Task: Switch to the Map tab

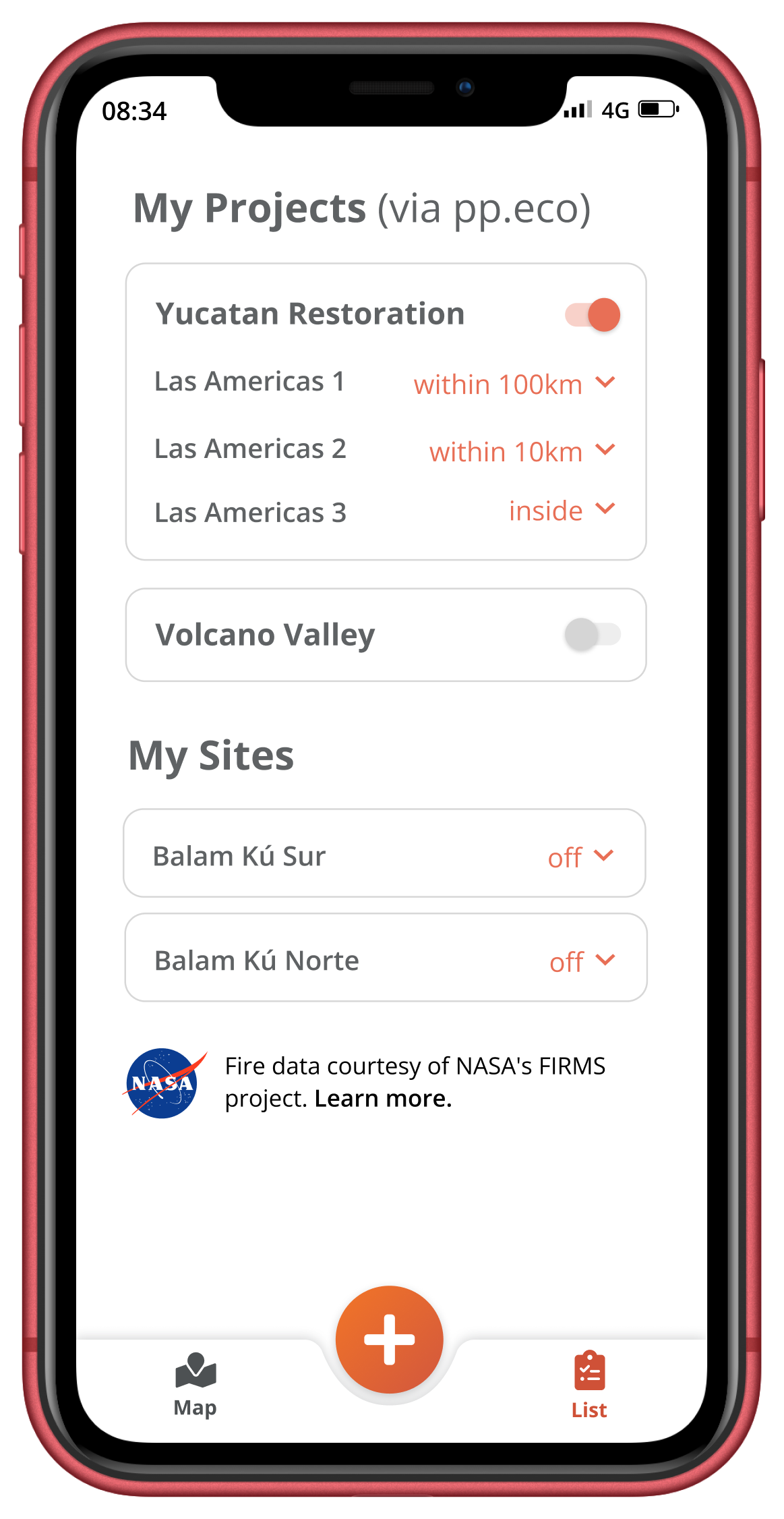Action: pos(195,1384)
